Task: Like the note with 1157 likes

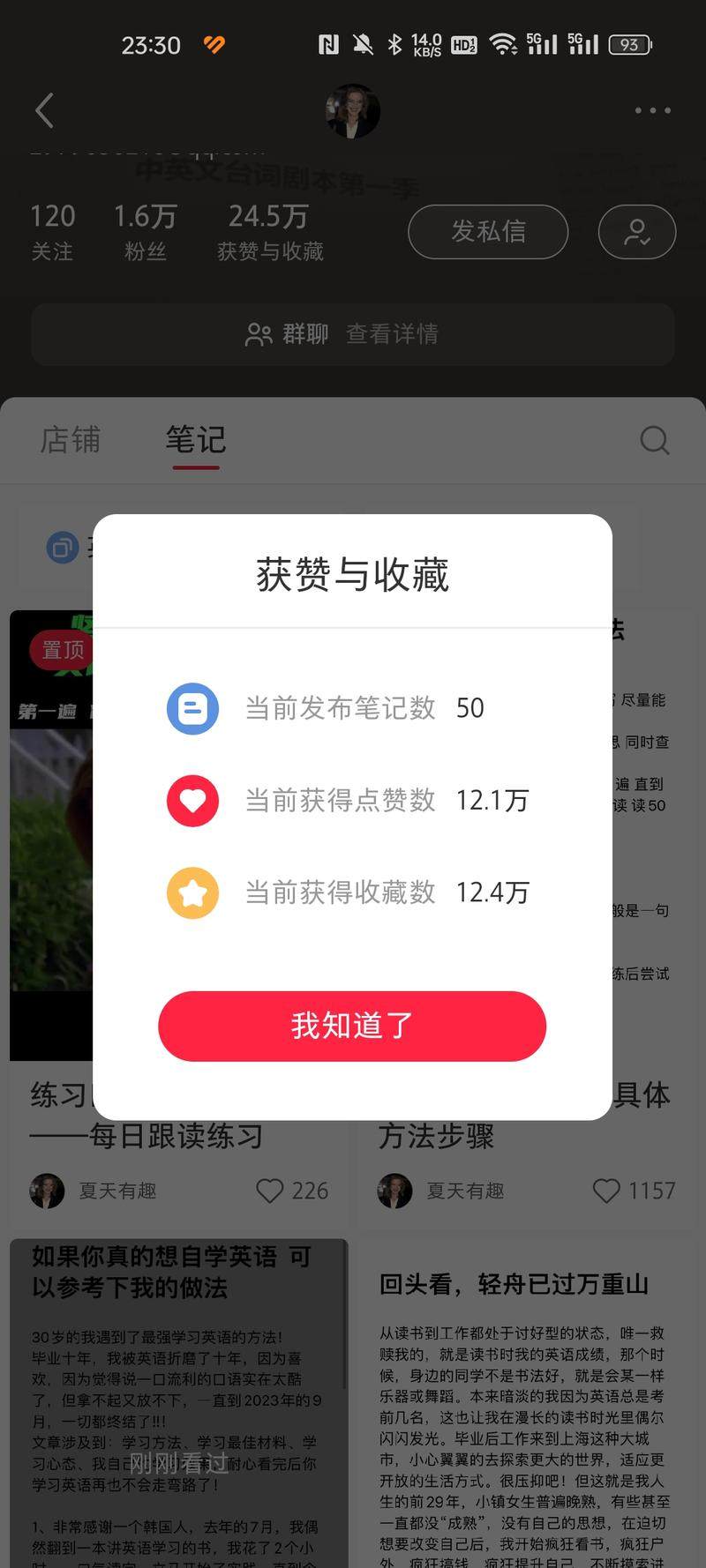Action: [x=607, y=1191]
